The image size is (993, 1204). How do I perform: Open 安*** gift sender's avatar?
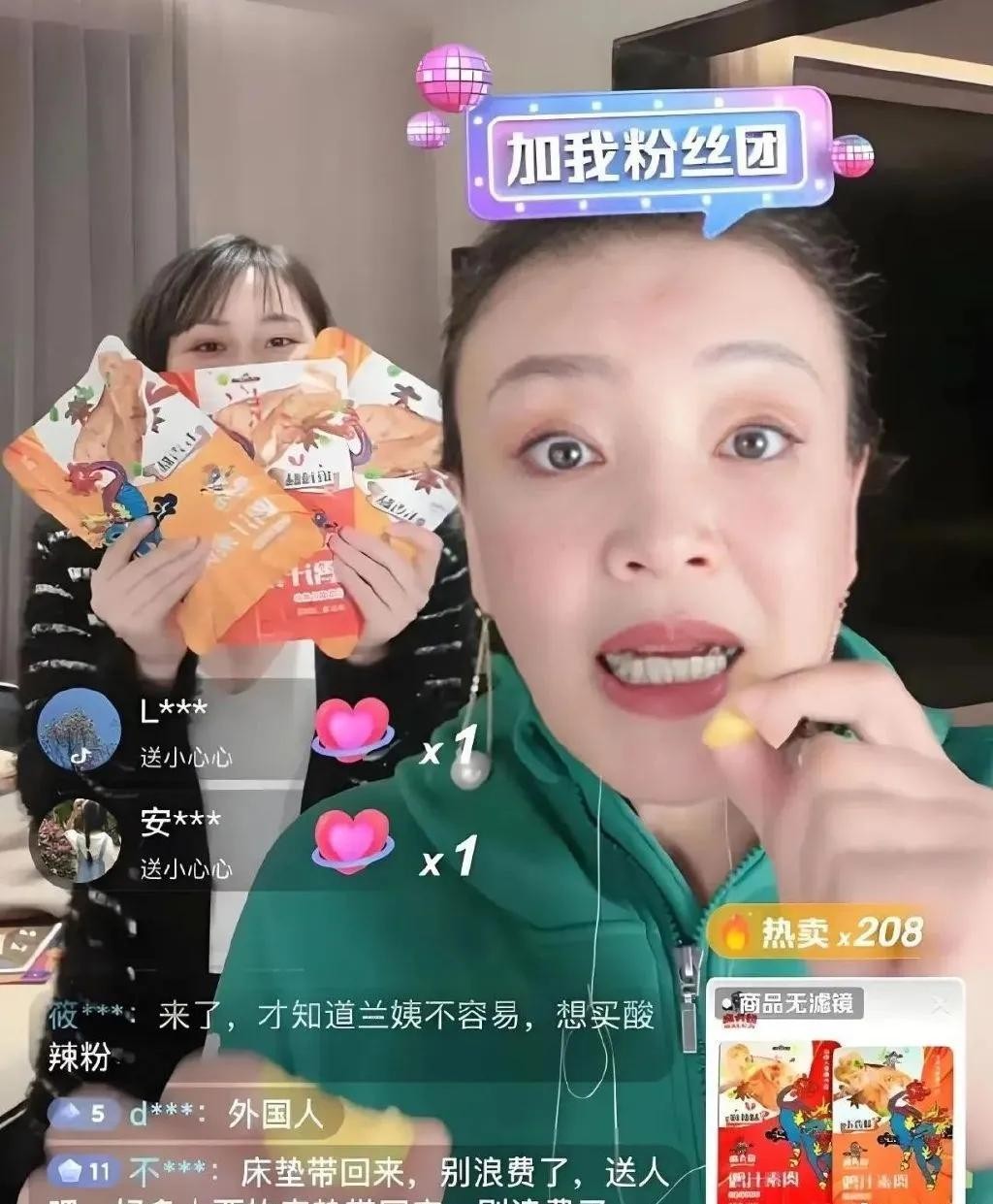pyautogui.click(x=80, y=840)
